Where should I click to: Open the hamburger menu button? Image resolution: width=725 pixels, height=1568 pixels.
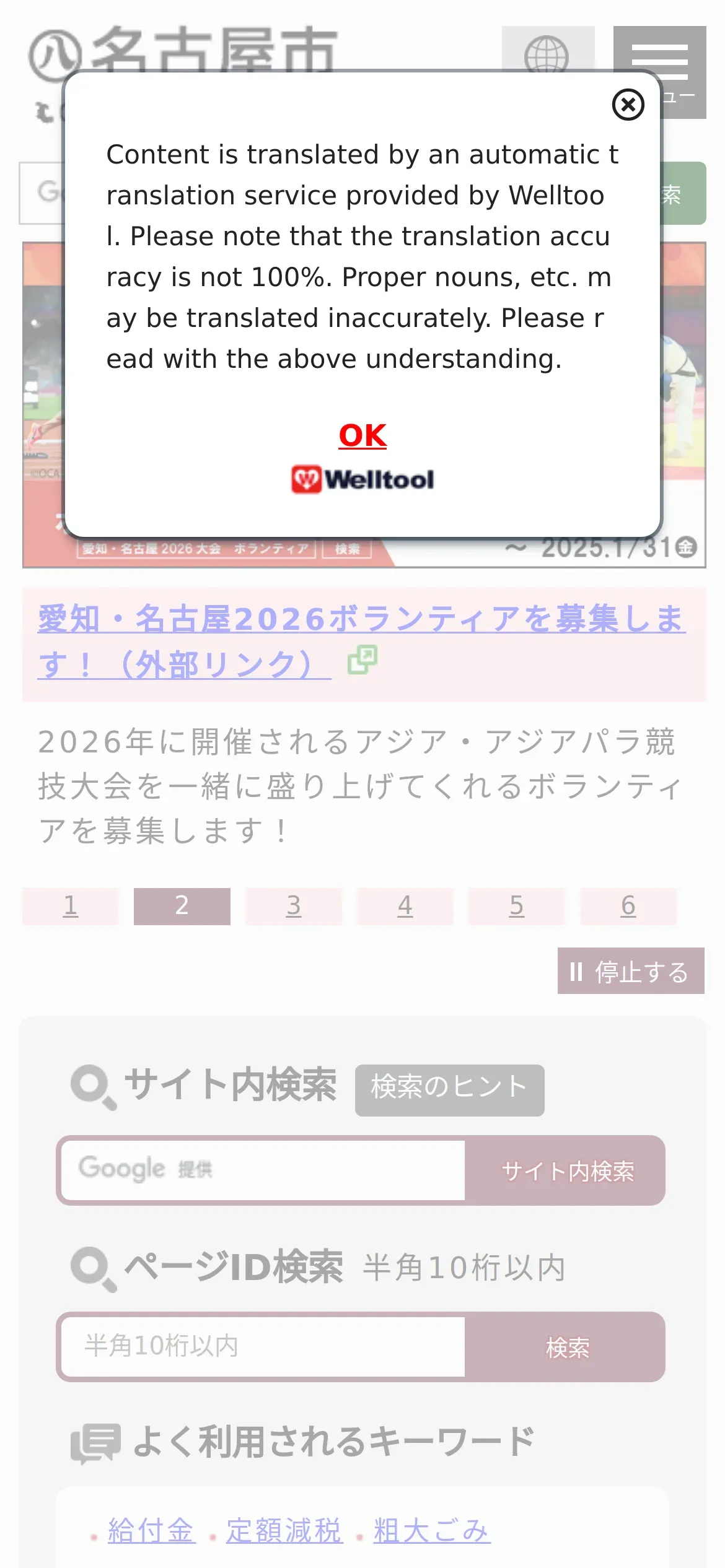659,72
